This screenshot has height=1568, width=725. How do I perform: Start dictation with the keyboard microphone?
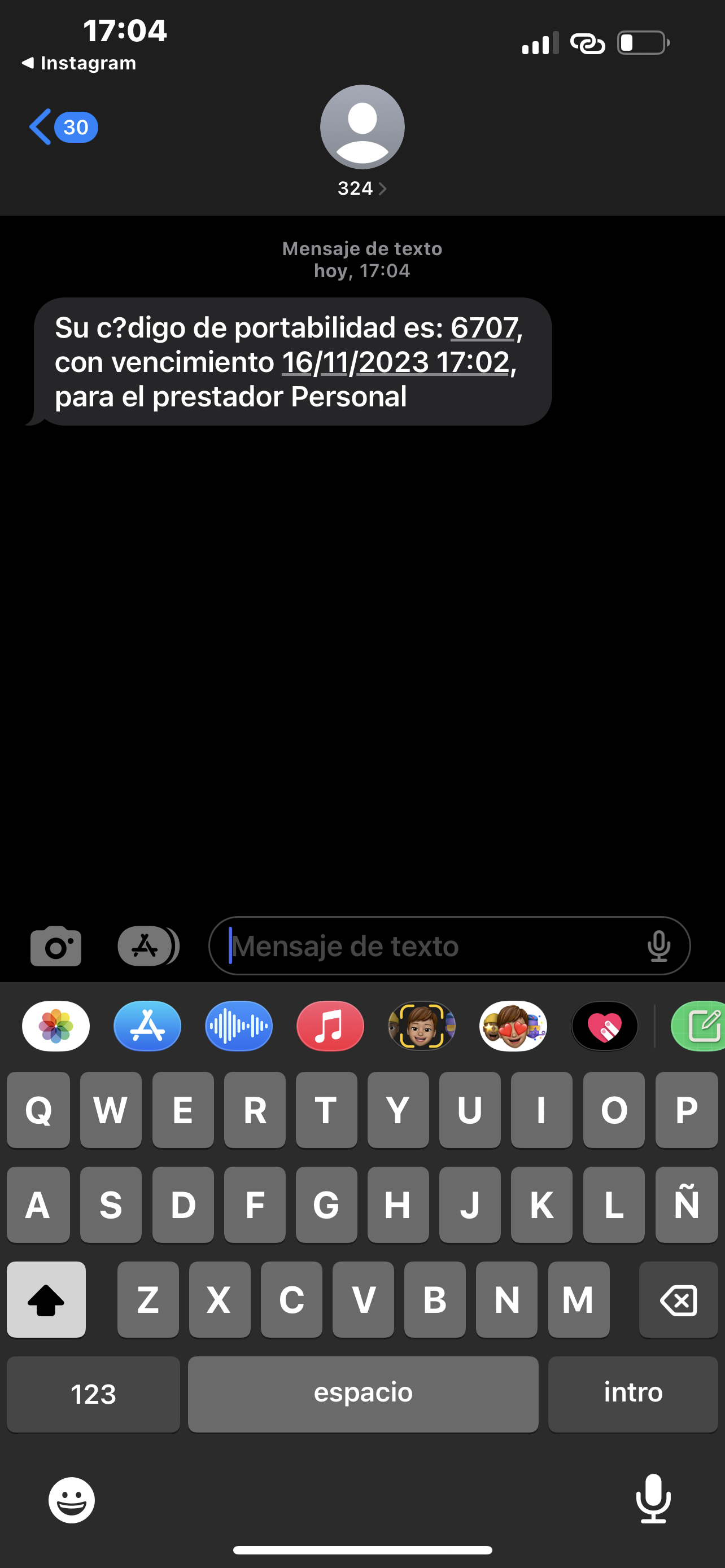coord(653,1499)
